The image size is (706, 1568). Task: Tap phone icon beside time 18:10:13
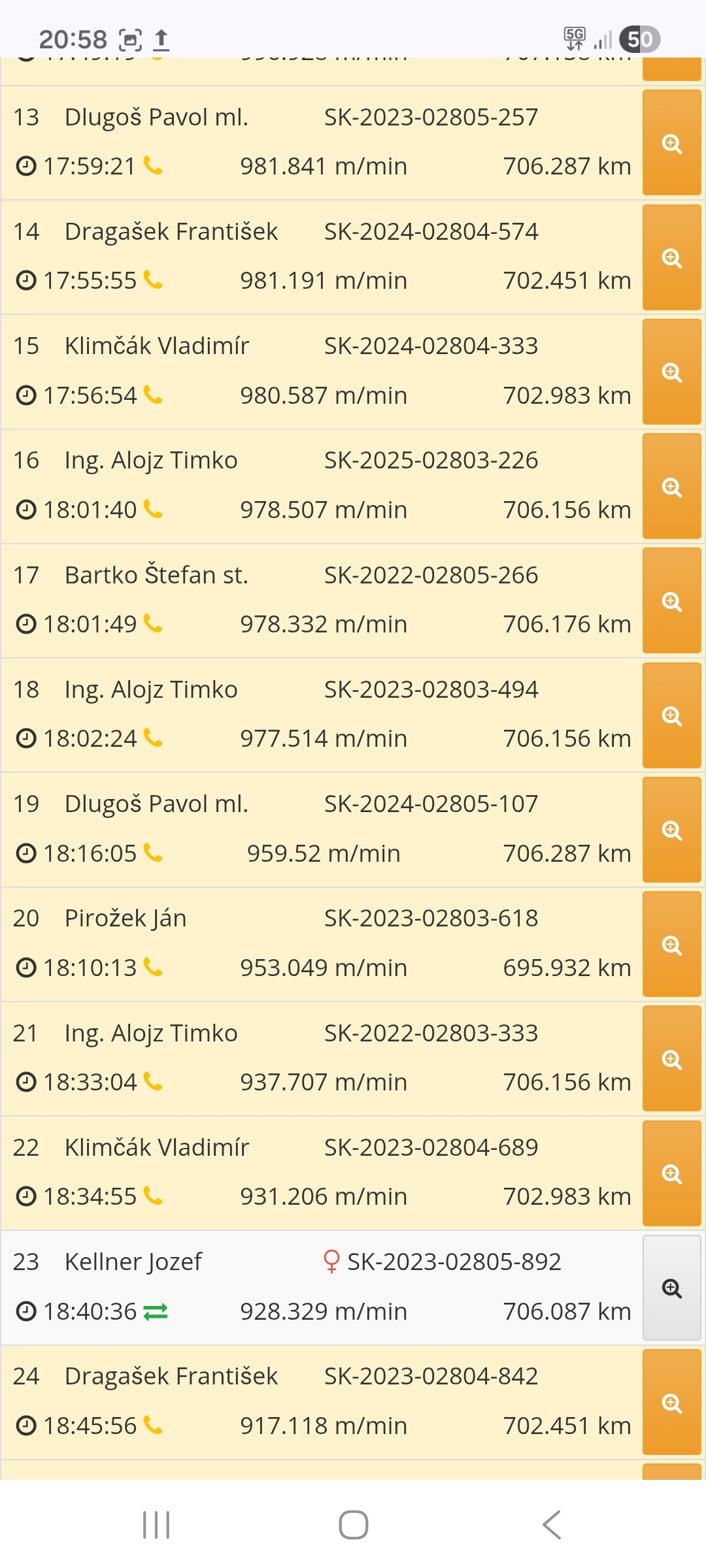(x=152, y=967)
